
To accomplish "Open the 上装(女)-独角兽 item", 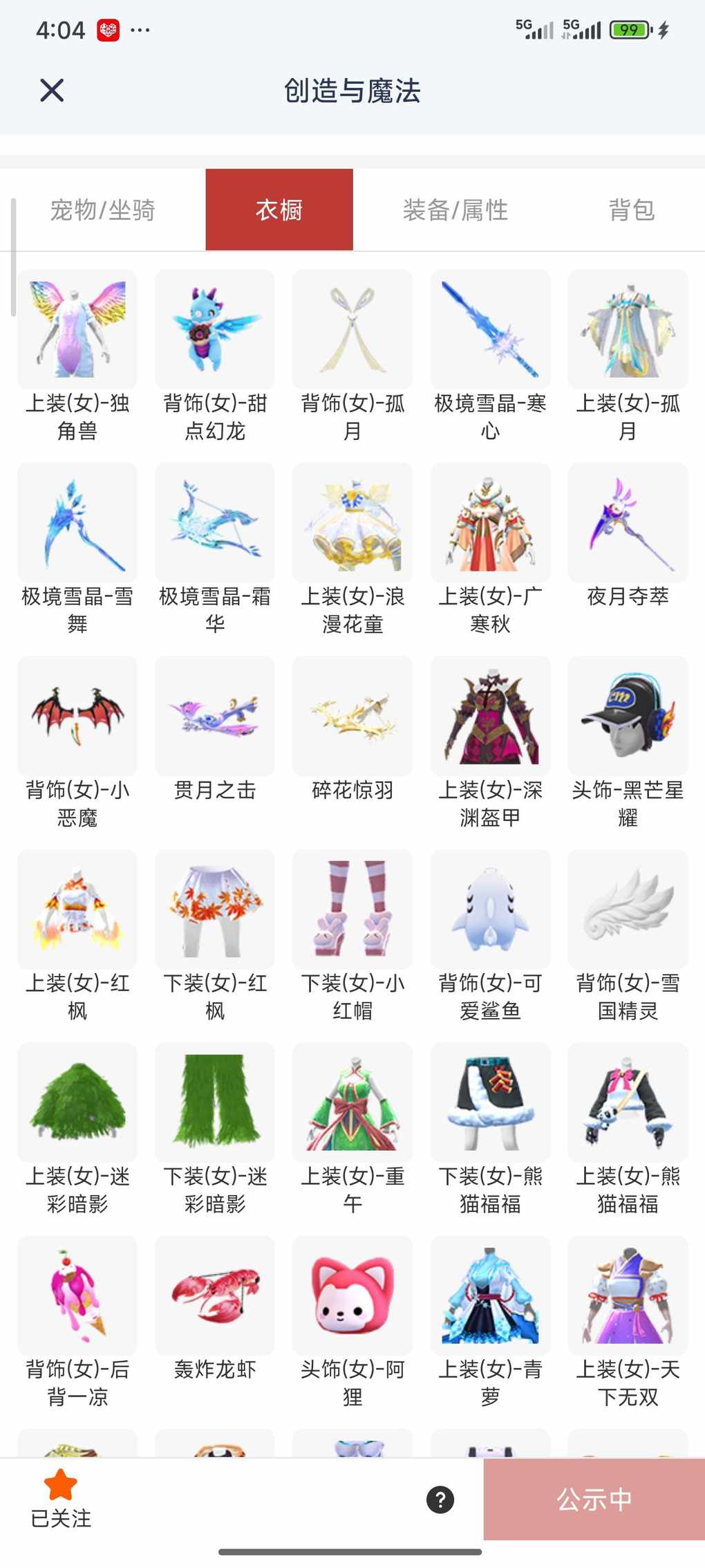I will (77, 330).
